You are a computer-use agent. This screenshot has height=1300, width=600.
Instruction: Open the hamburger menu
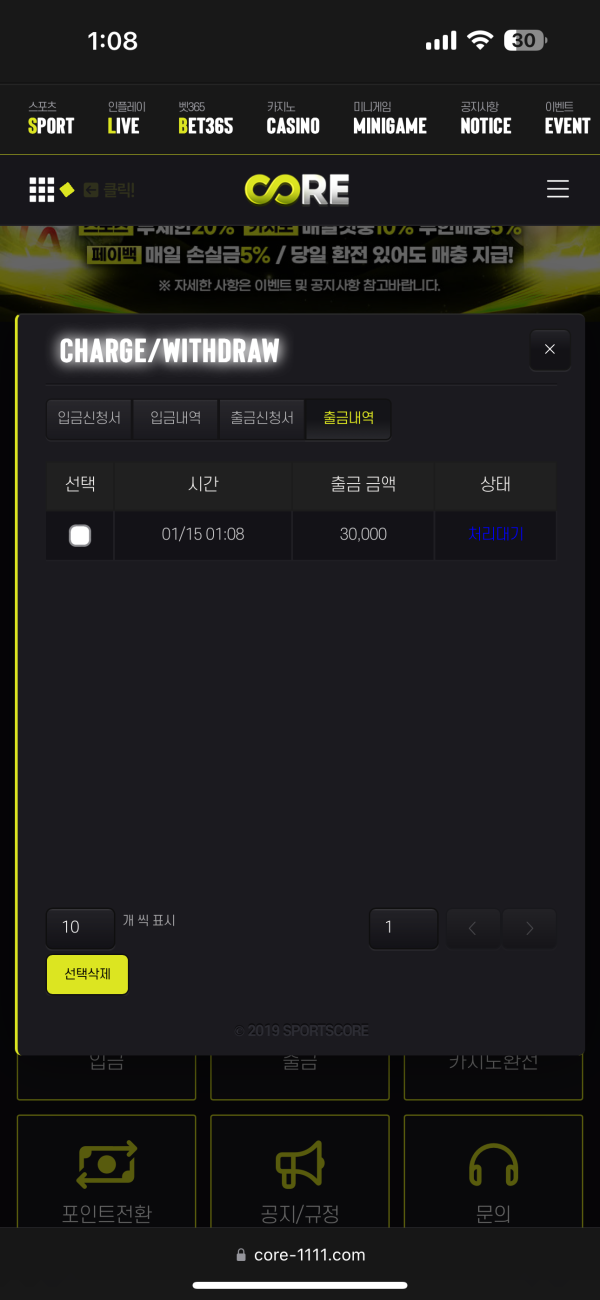pos(557,189)
